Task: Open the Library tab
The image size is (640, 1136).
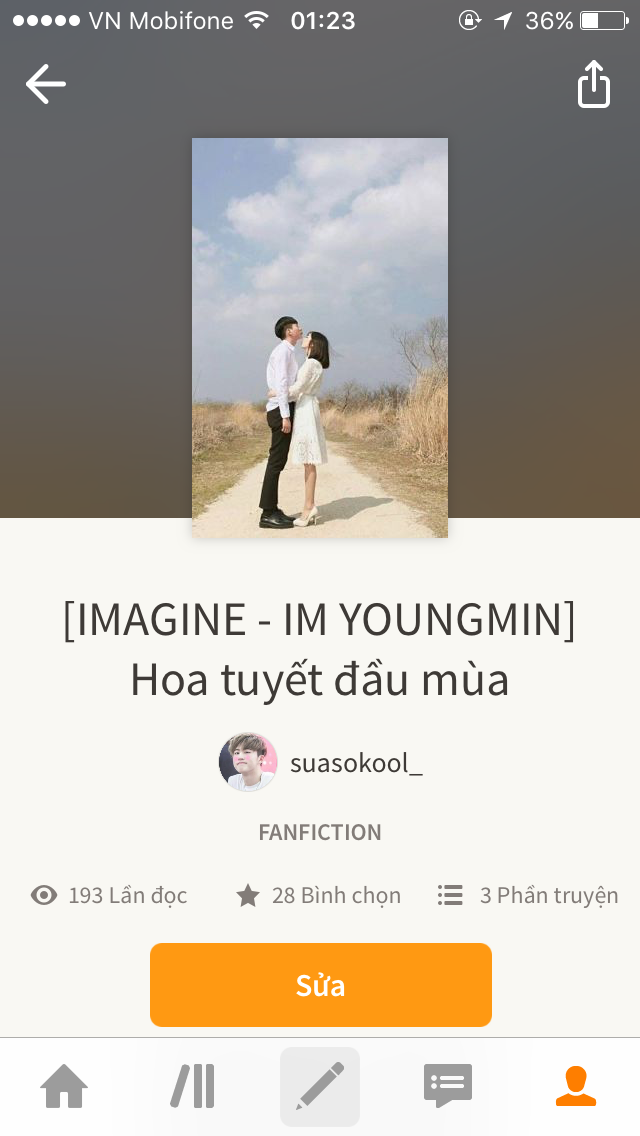Action: 192,1087
